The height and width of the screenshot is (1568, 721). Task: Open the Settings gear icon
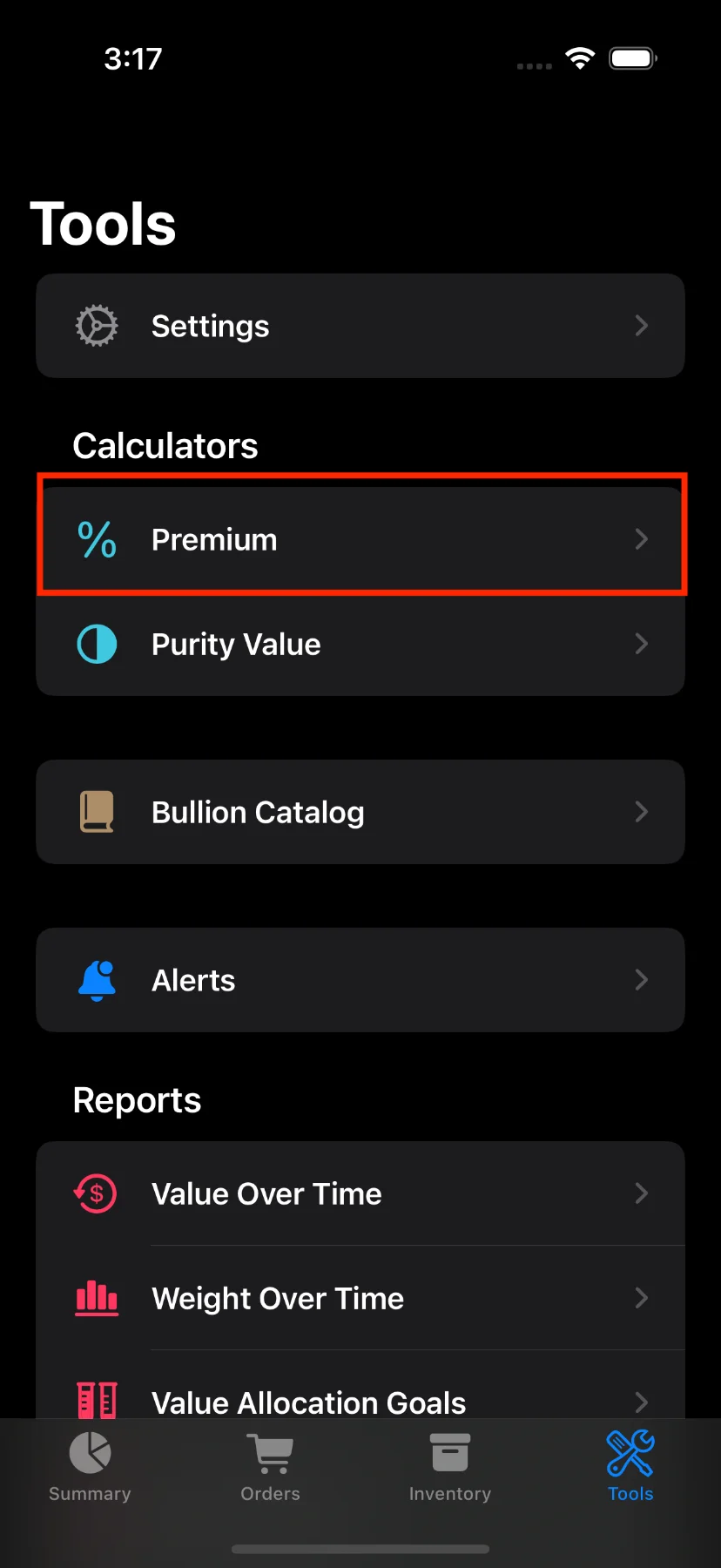coord(96,325)
